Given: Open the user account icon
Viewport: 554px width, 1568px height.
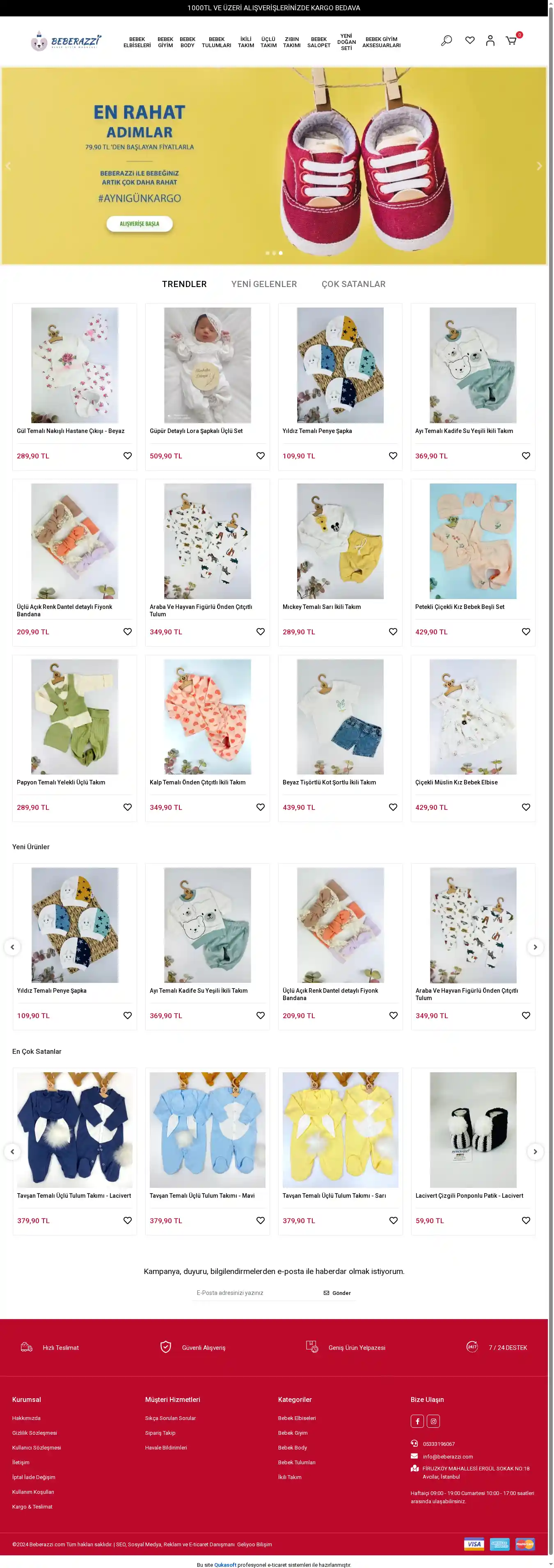Looking at the screenshot, I should [x=490, y=41].
